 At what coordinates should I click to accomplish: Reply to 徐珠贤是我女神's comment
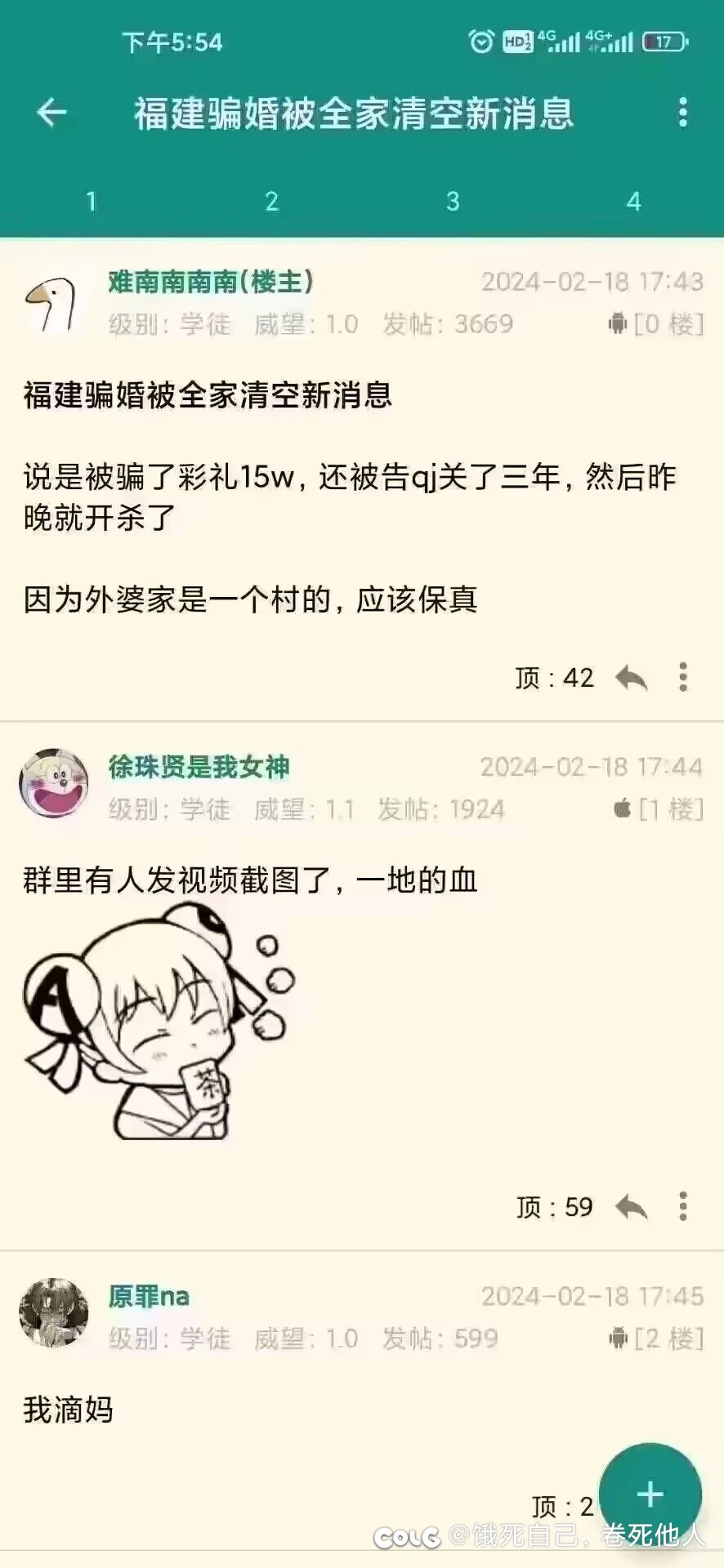tap(631, 1207)
